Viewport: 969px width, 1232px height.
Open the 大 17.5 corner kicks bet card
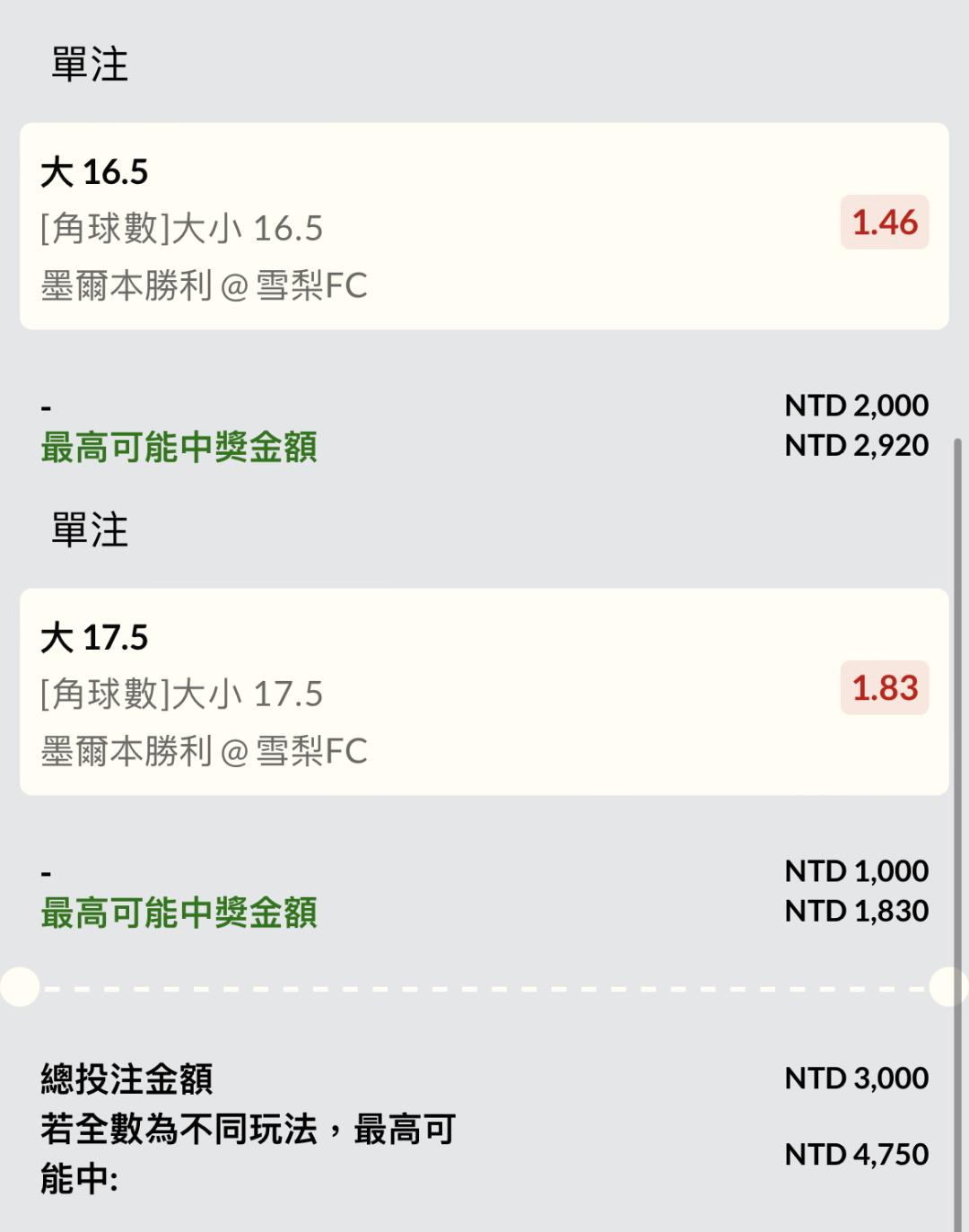point(484,692)
